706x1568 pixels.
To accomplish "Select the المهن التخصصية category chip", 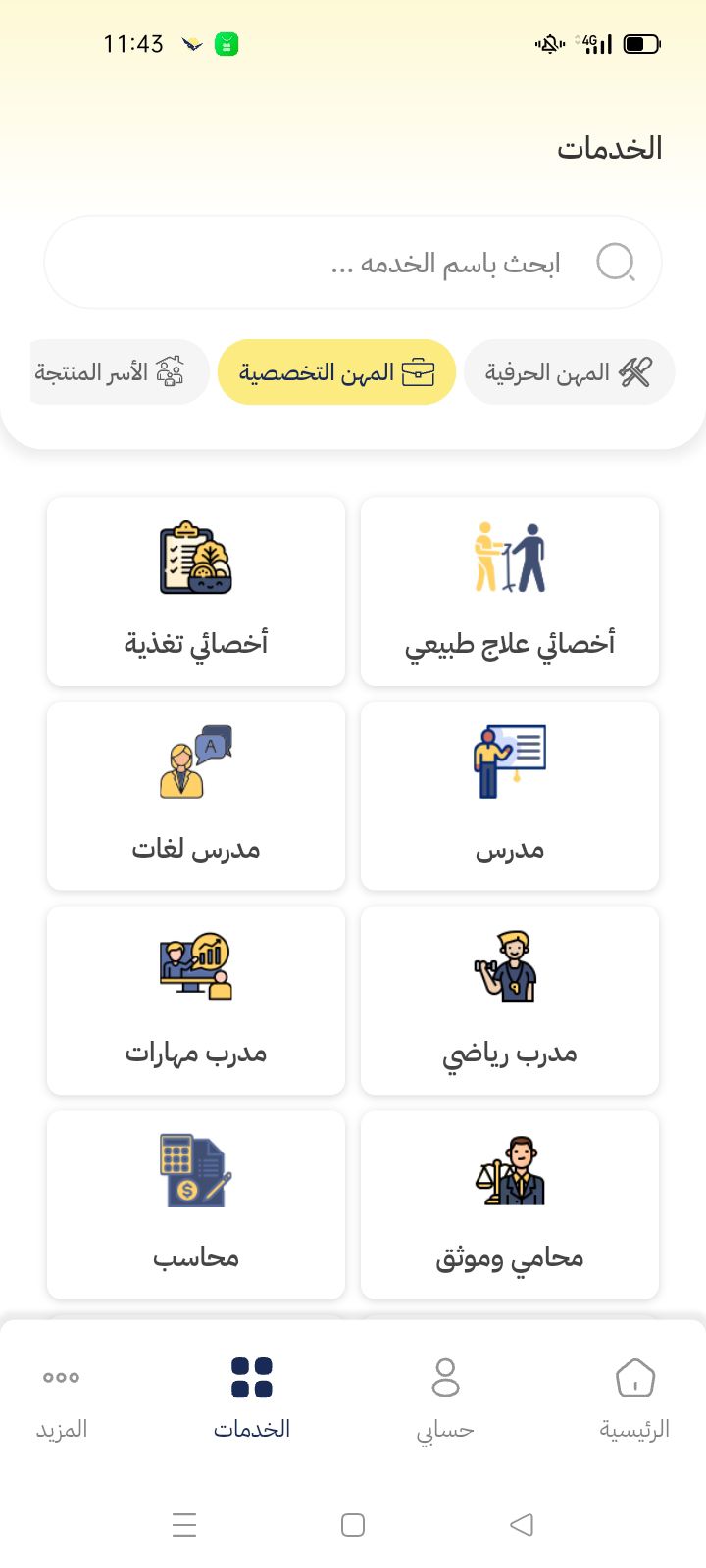I will [x=336, y=372].
